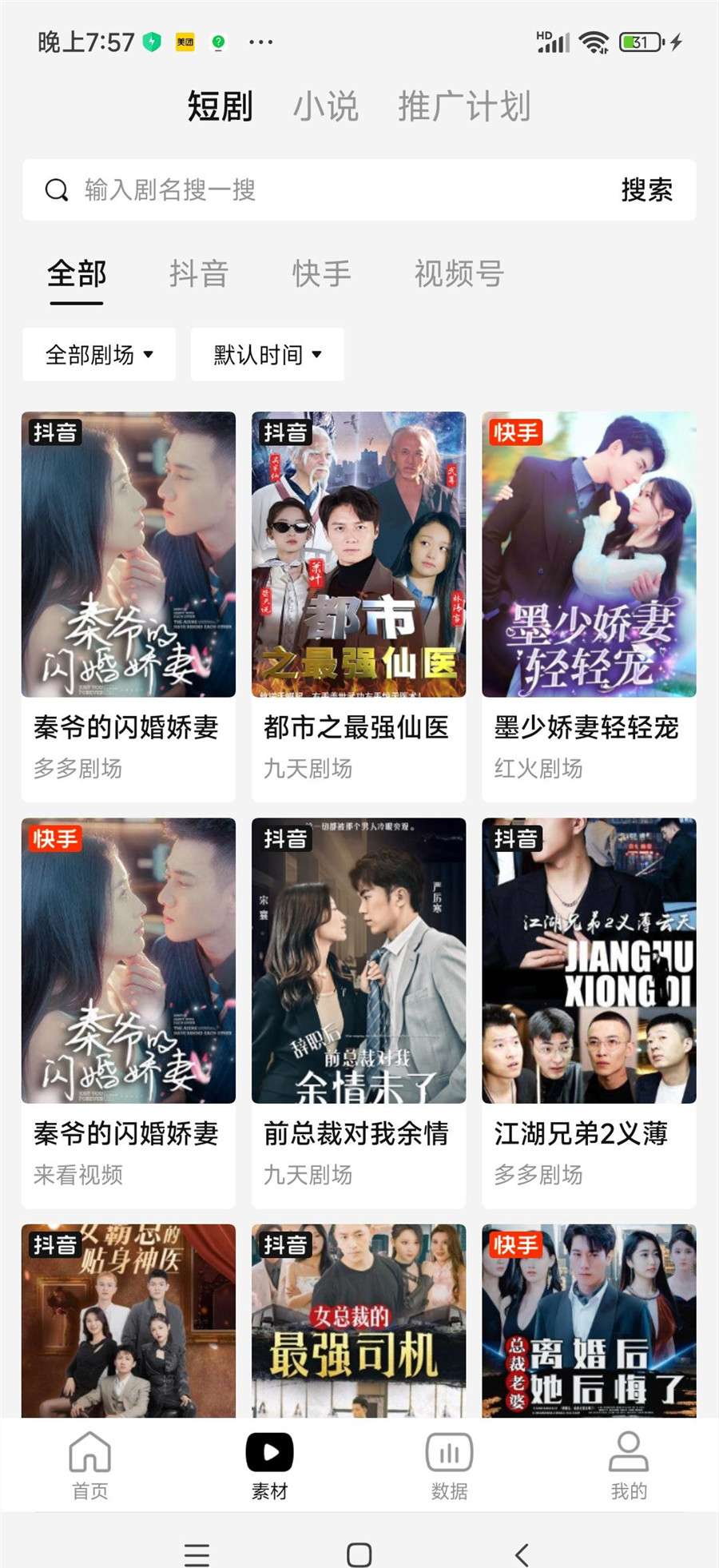The width and height of the screenshot is (719, 1568).
Task: Switch to the 数据 bottom tab
Action: tap(449, 1466)
